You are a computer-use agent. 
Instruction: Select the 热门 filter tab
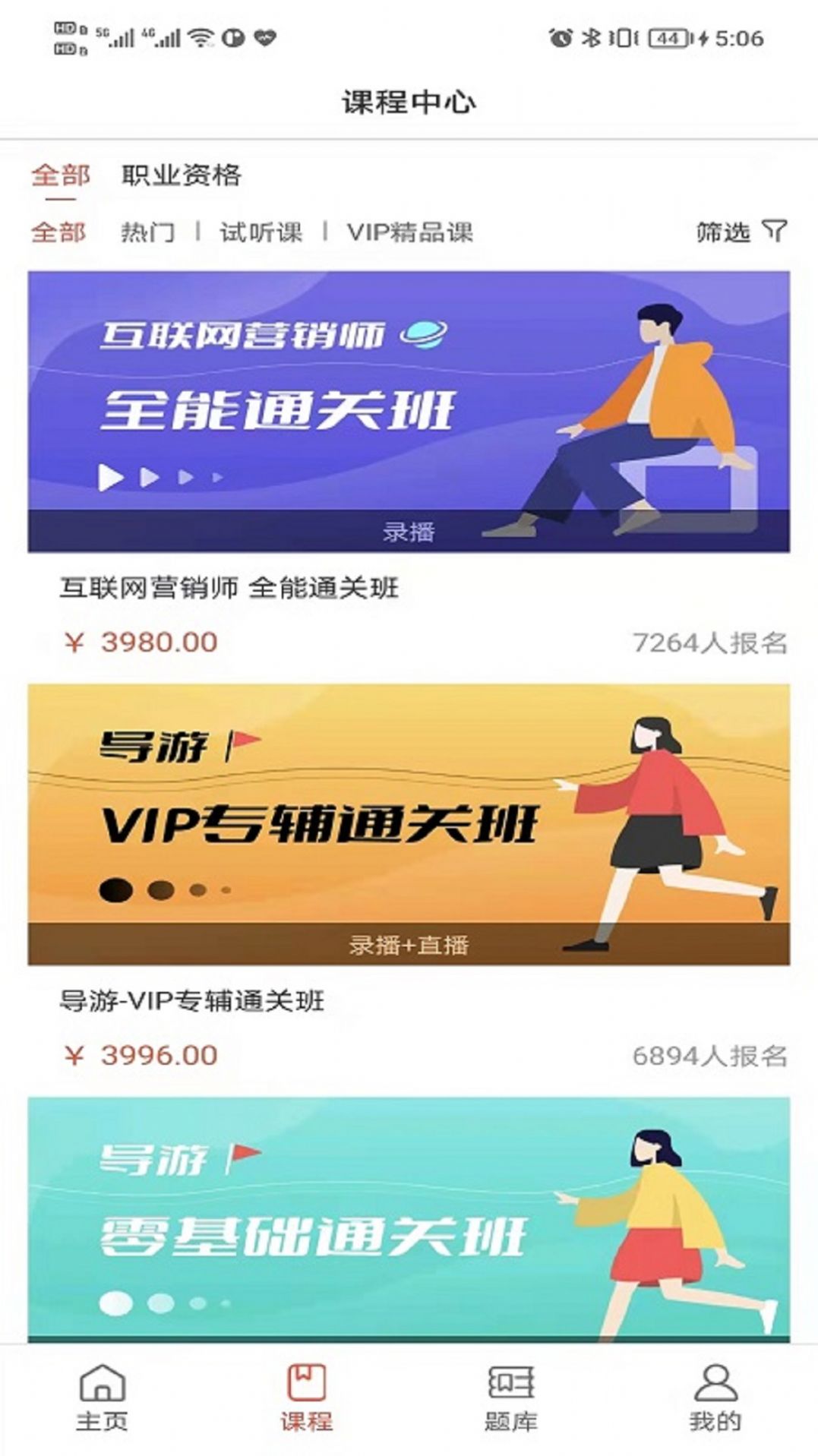point(150,233)
